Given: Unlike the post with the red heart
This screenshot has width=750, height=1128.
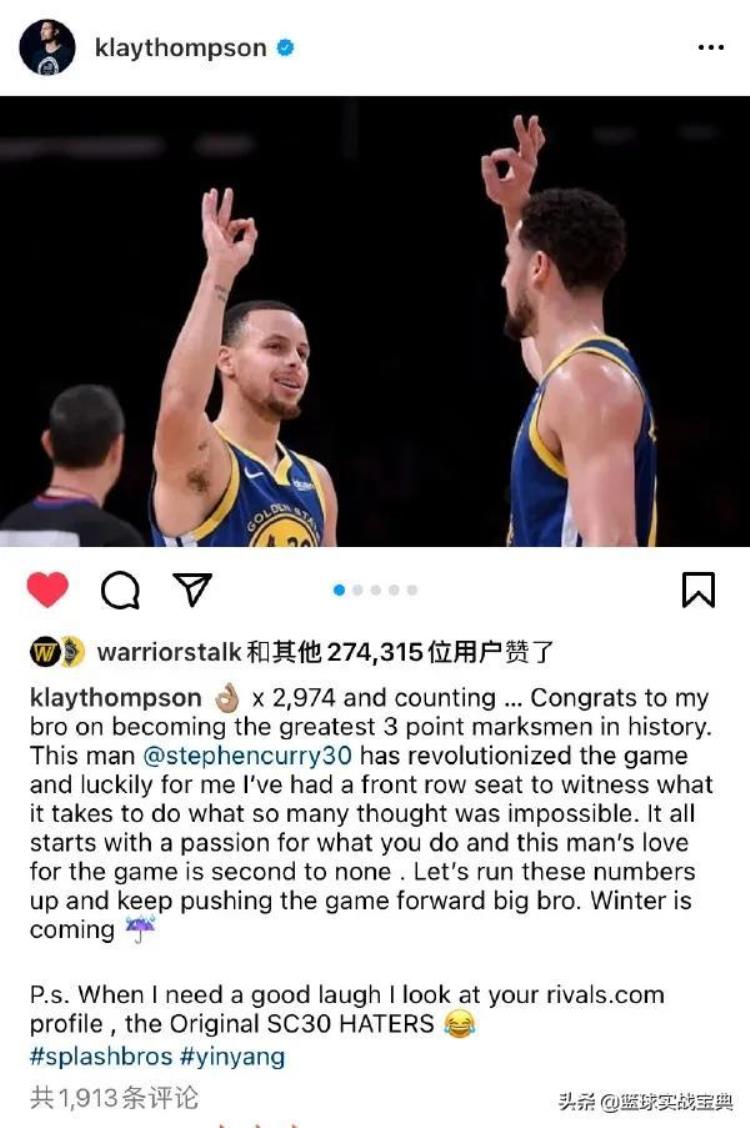Looking at the screenshot, I should (x=47, y=590).
